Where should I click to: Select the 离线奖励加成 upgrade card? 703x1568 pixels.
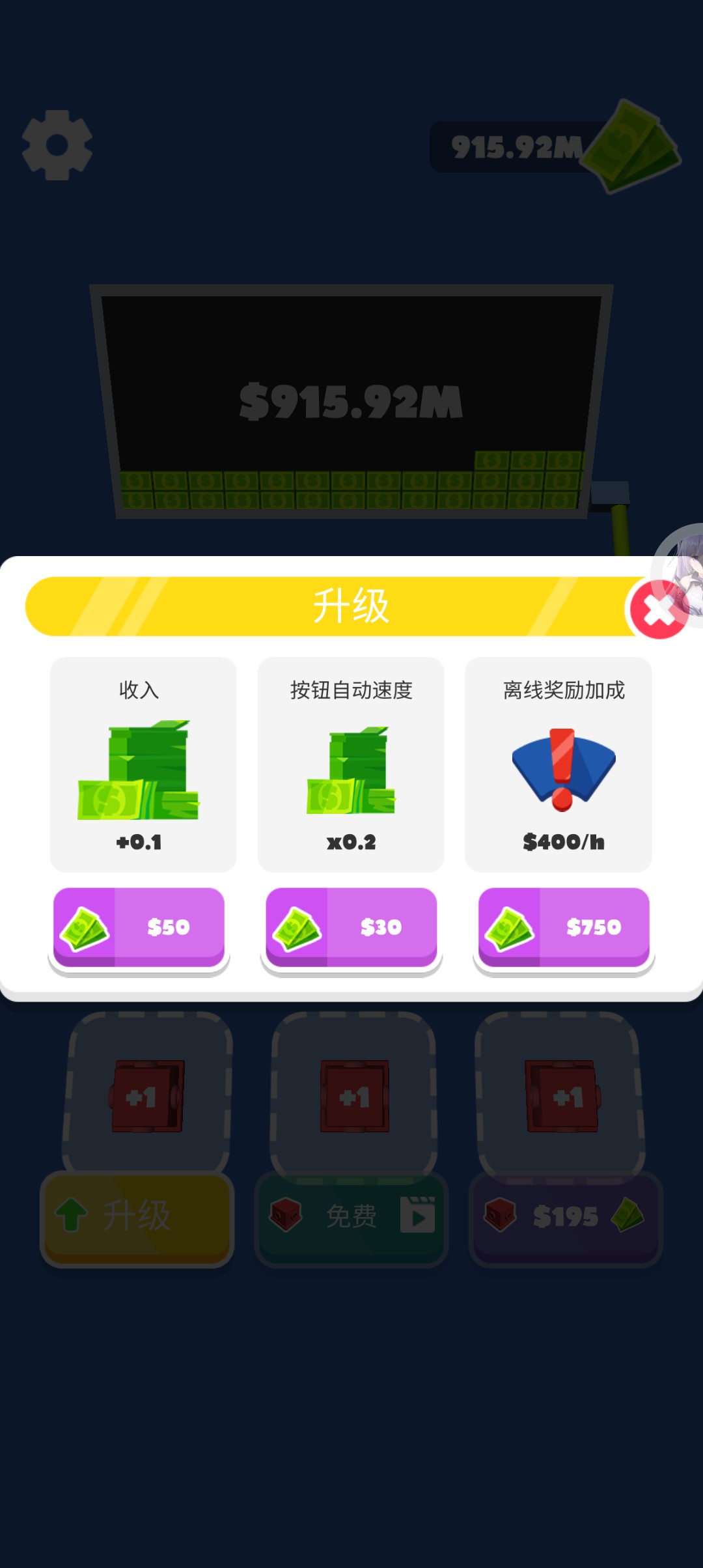[x=558, y=764]
